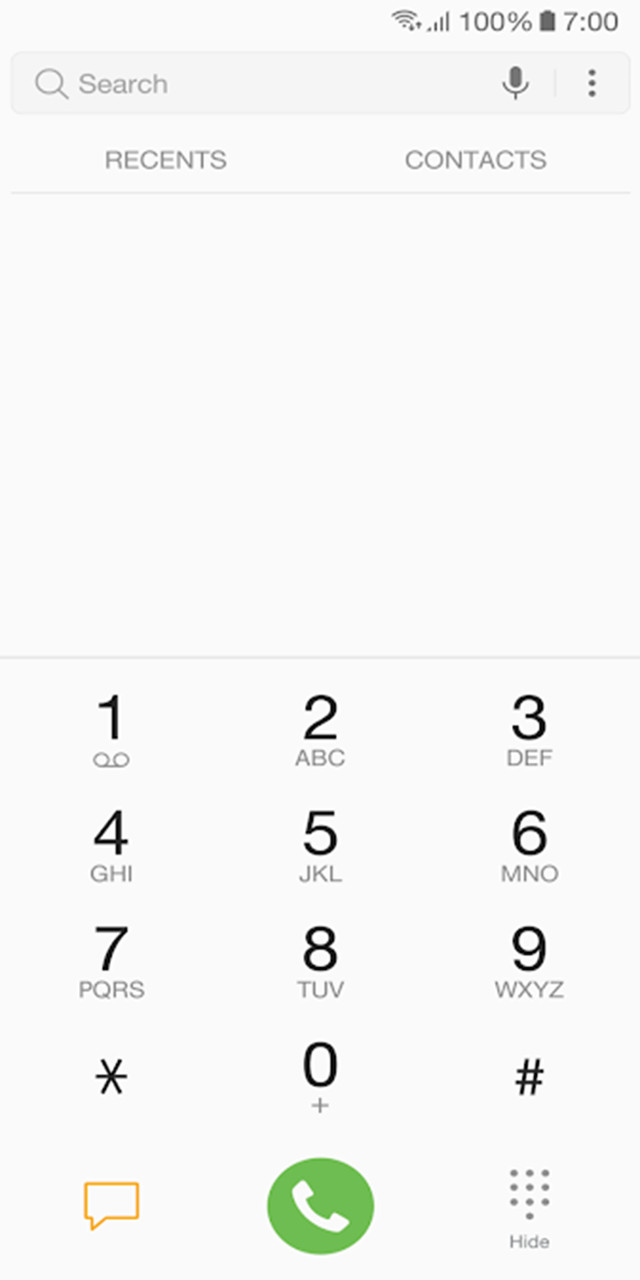Image resolution: width=640 pixels, height=1280 pixels.
Task: Tap the Search field
Action: tap(250, 84)
